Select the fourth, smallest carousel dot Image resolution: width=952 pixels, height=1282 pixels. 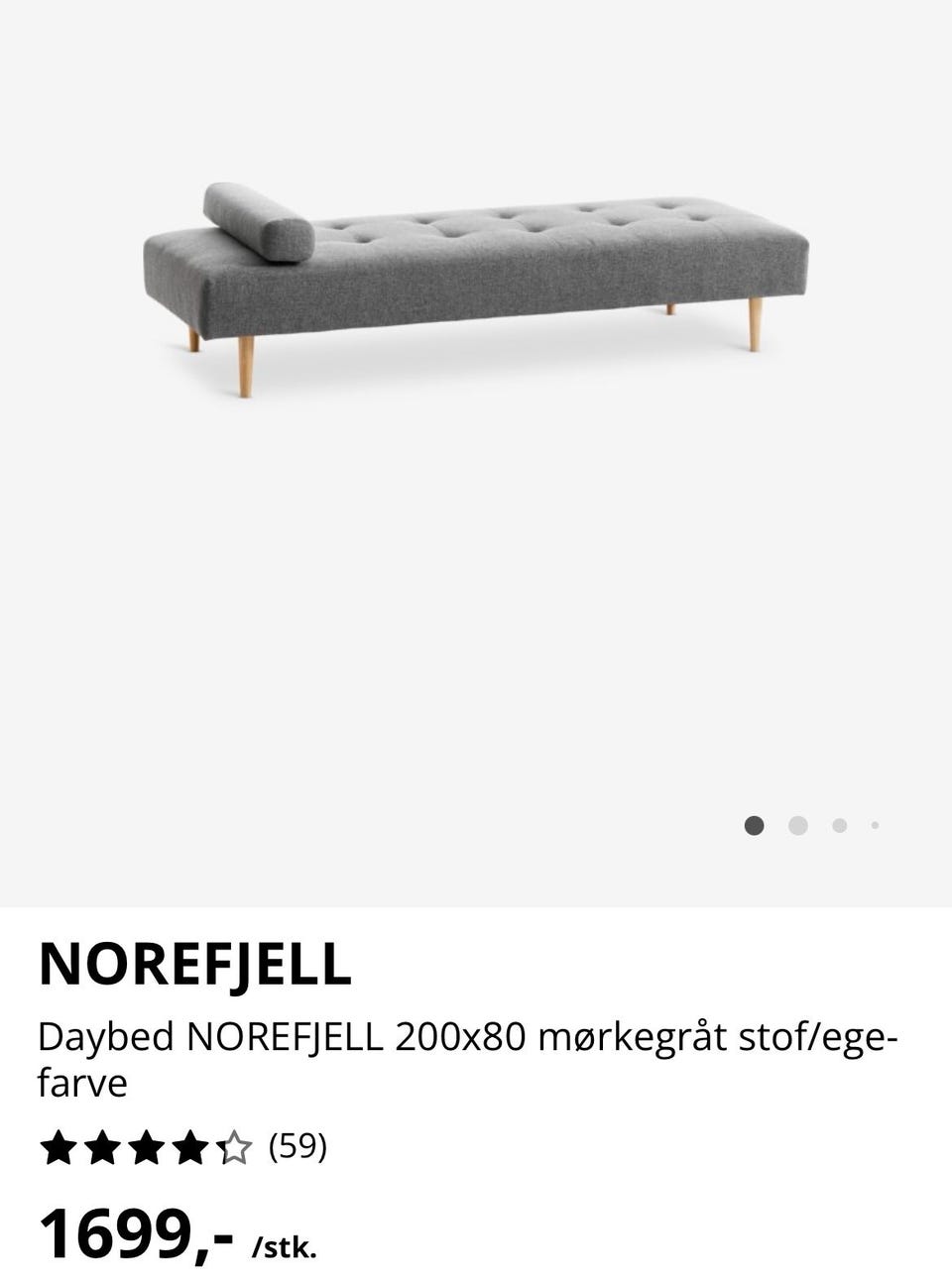[874, 824]
